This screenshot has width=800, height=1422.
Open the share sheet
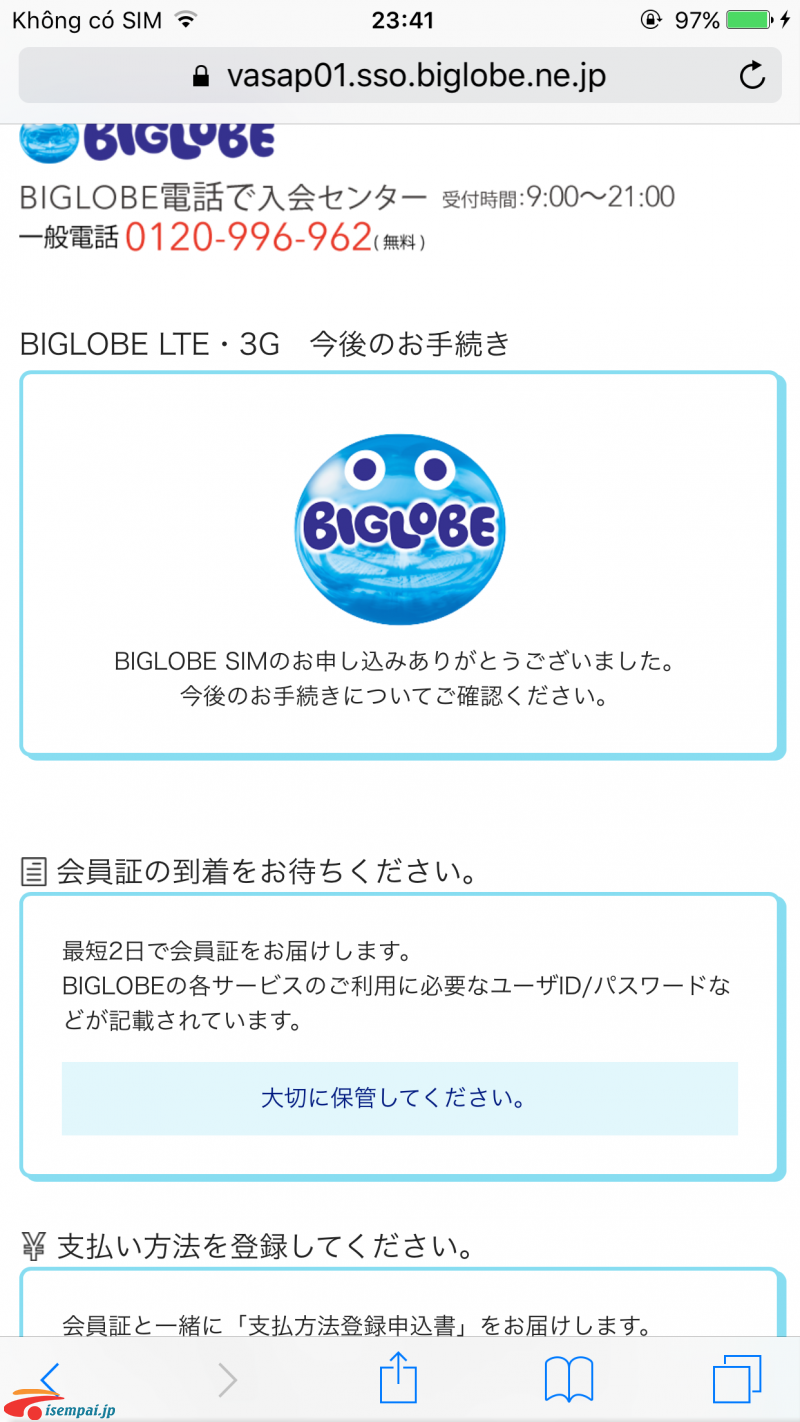pyautogui.click(x=398, y=1379)
